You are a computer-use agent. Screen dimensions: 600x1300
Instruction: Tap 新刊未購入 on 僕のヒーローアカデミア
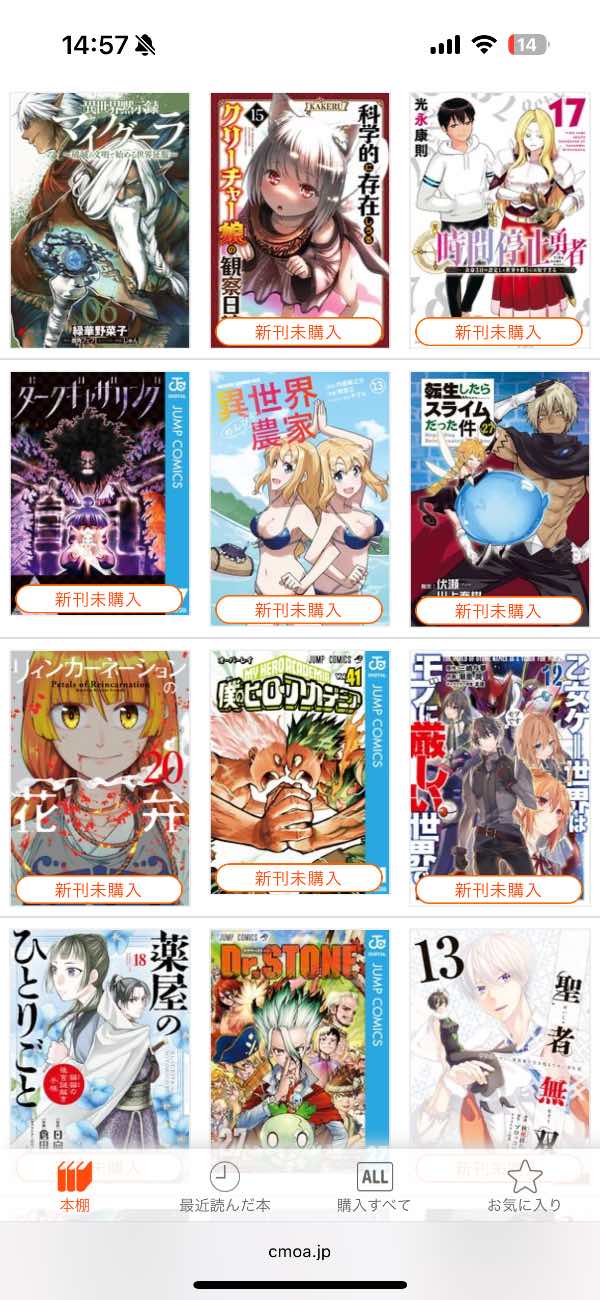point(299,878)
